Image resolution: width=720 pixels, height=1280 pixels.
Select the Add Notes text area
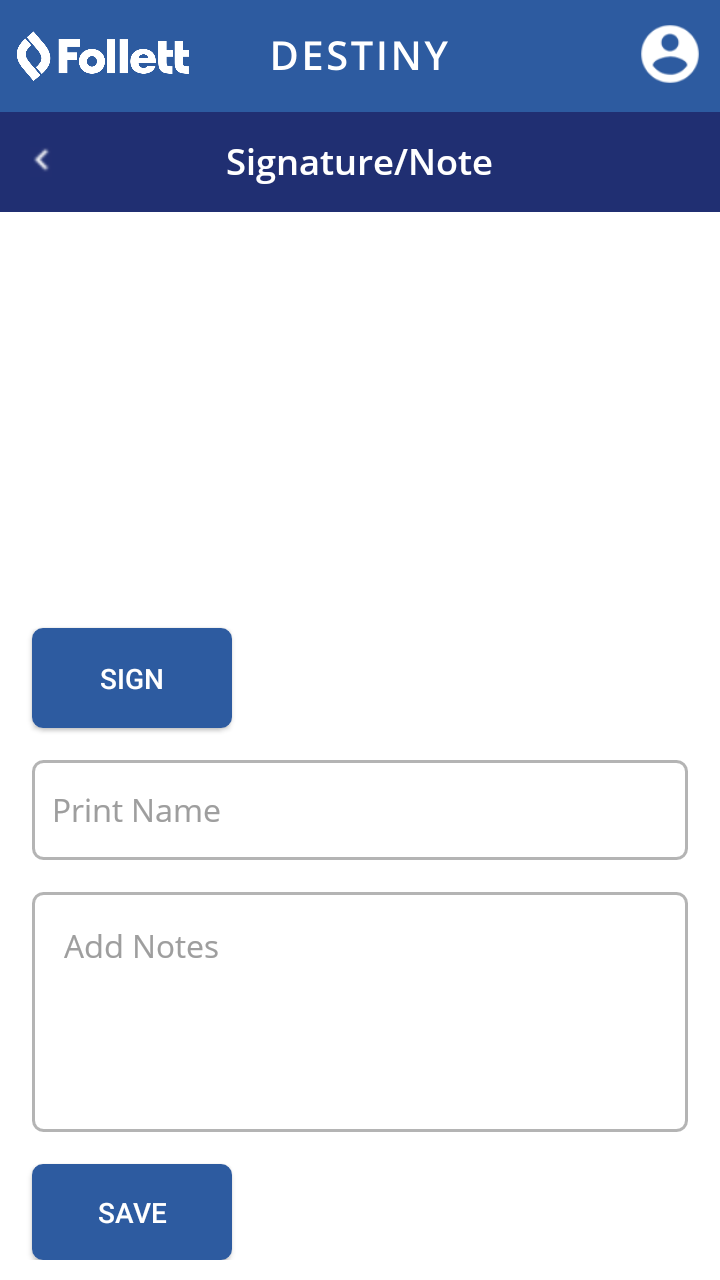click(360, 1012)
